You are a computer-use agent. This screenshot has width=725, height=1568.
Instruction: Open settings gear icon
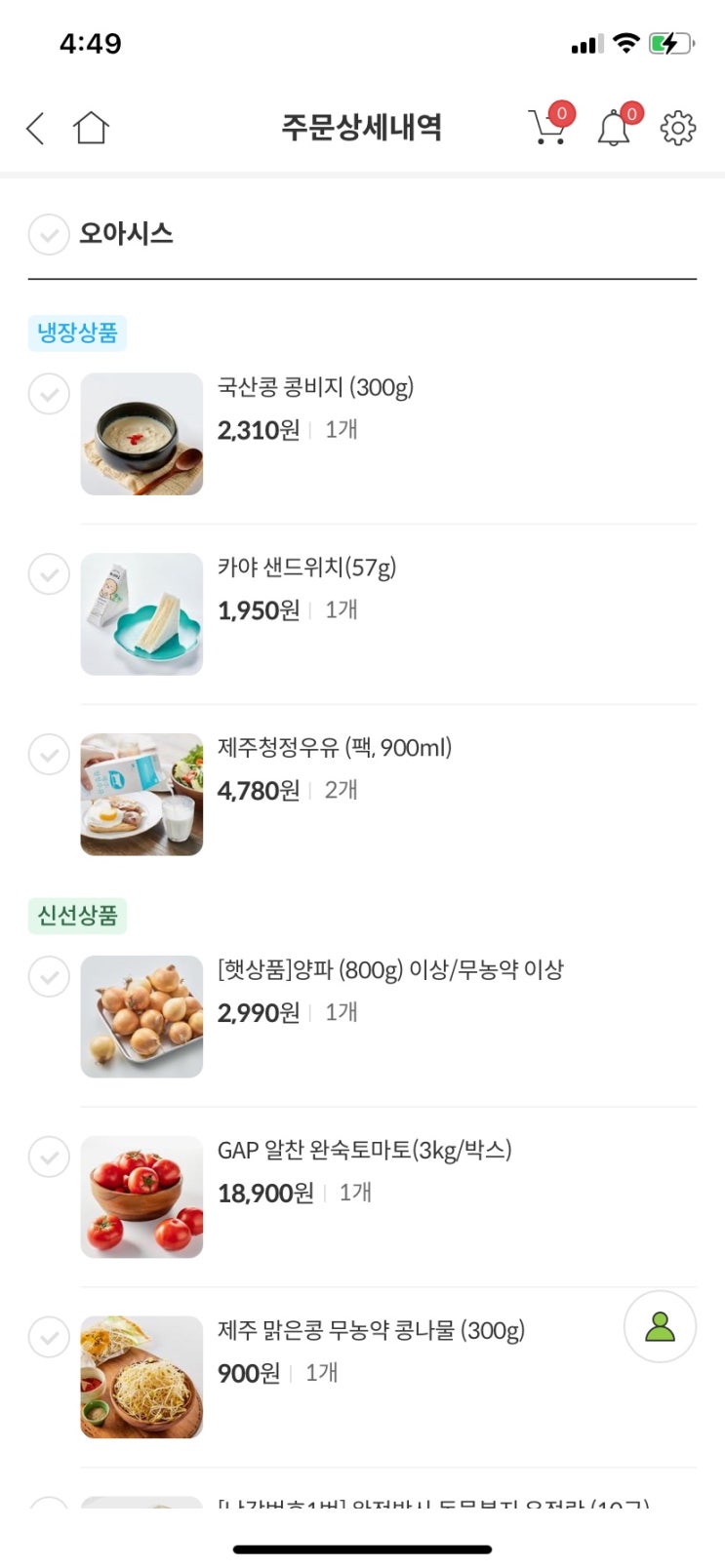point(678,128)
